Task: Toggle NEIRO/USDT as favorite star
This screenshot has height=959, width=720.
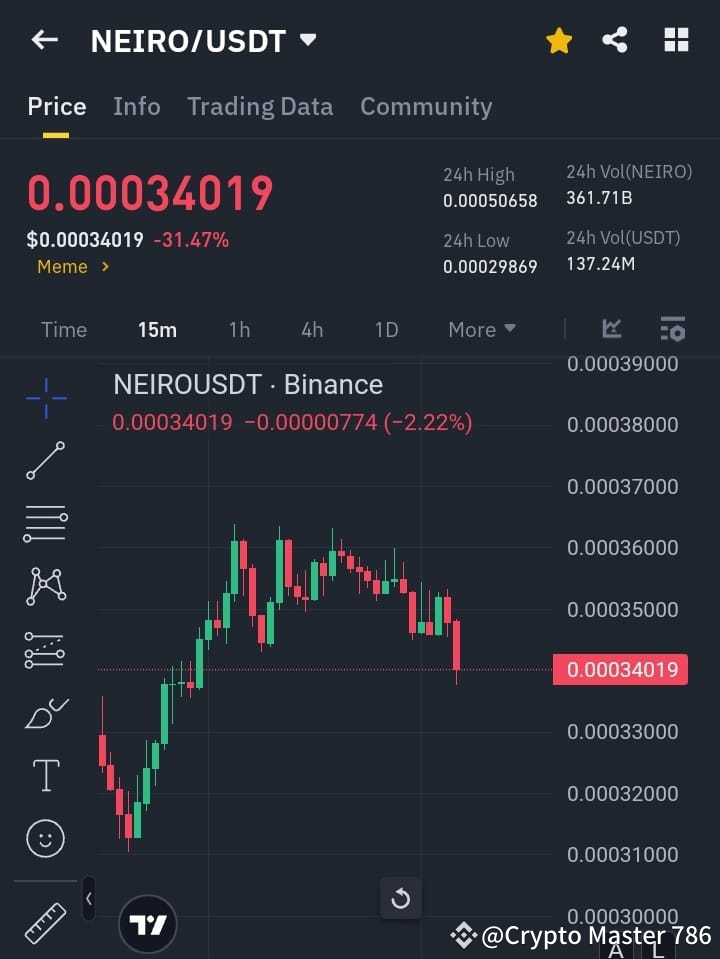Action: pyautogui.click(x=558, y=40)
